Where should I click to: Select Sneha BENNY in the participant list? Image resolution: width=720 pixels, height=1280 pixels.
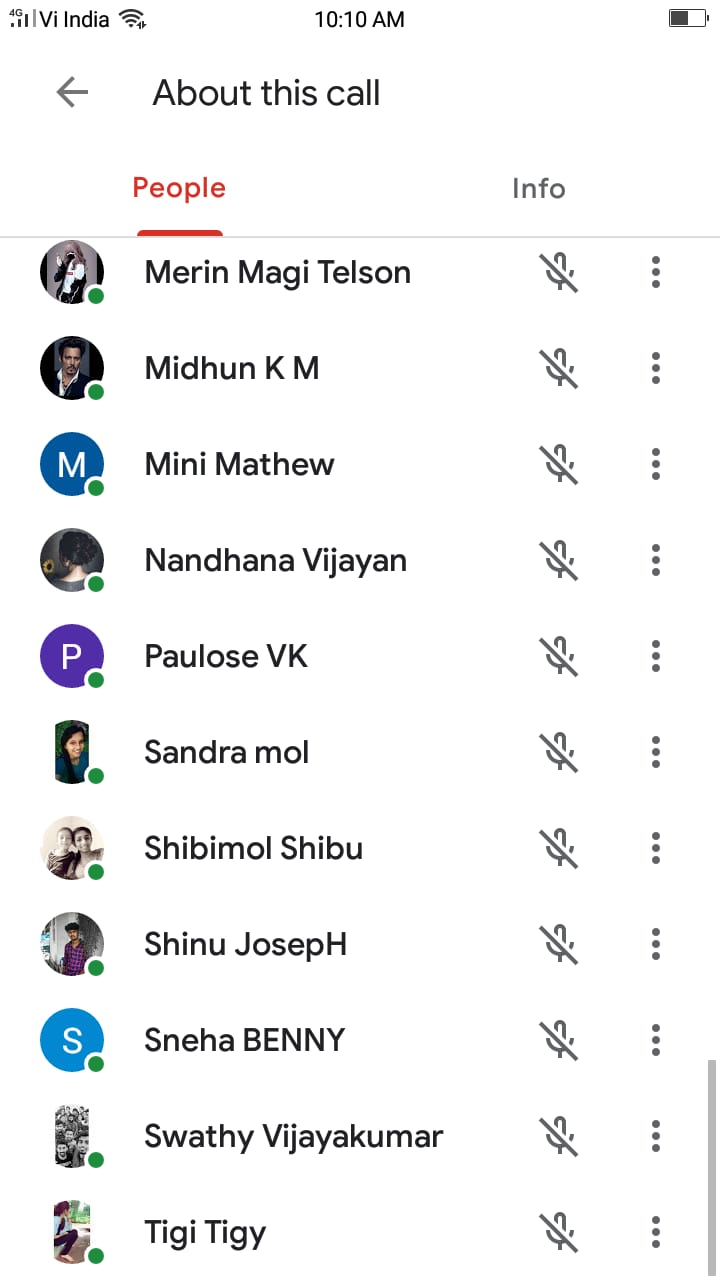coord(244,1040)
